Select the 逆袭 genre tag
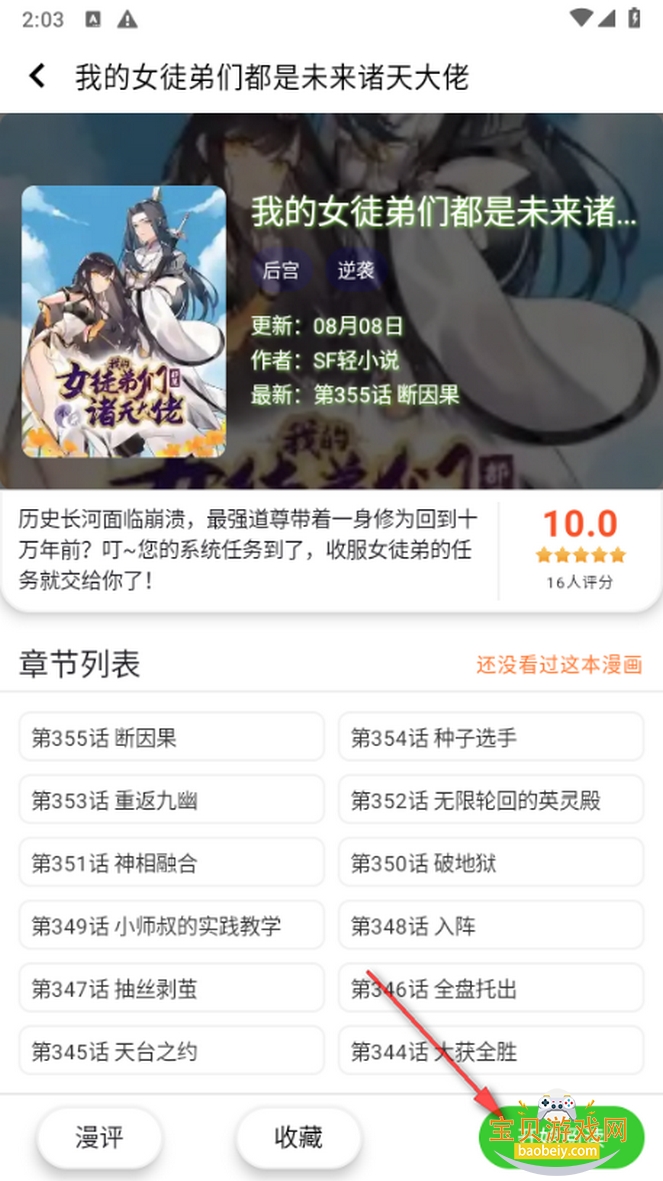Screen dimensions: 663x1181 tap(355, 270)
